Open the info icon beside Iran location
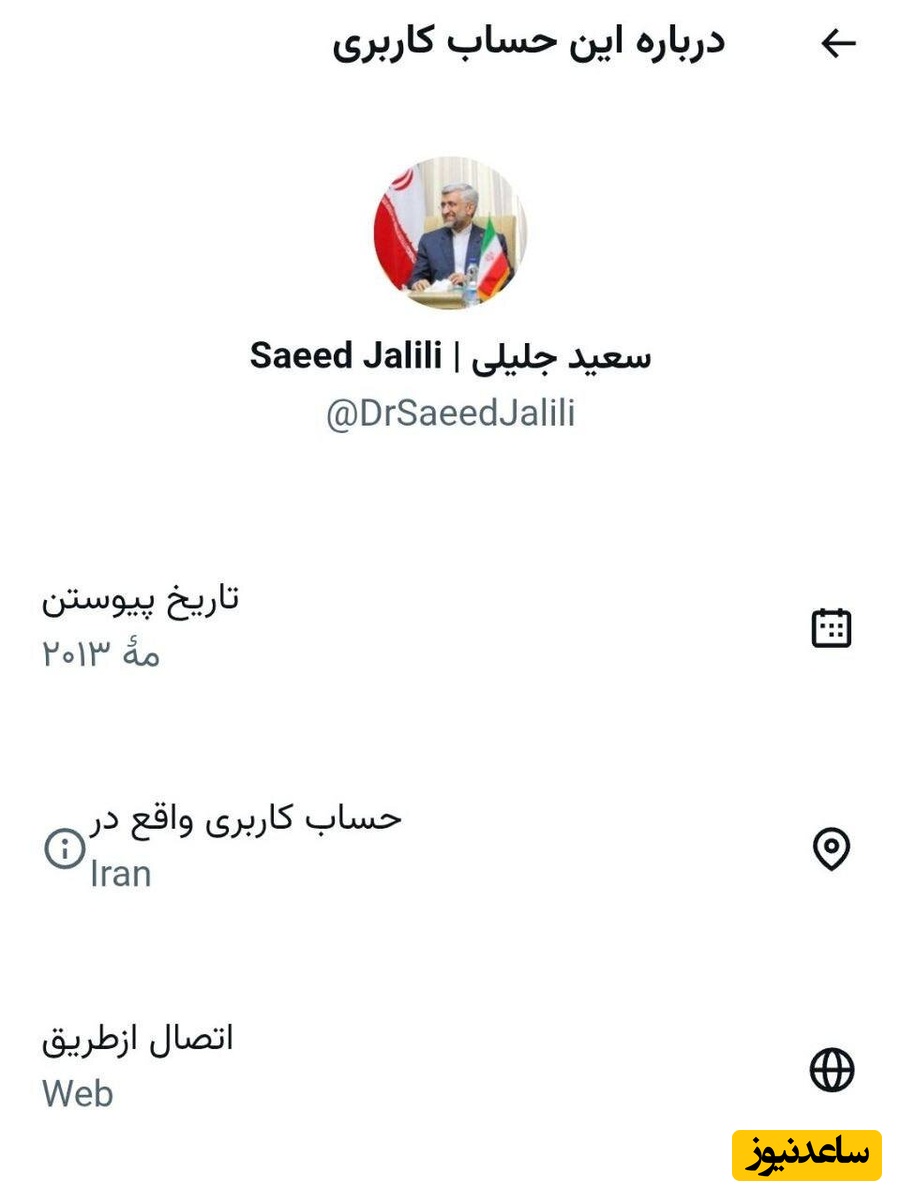Image resolution: width=901 pixels, height=1200 pixels. coord(65,850)
